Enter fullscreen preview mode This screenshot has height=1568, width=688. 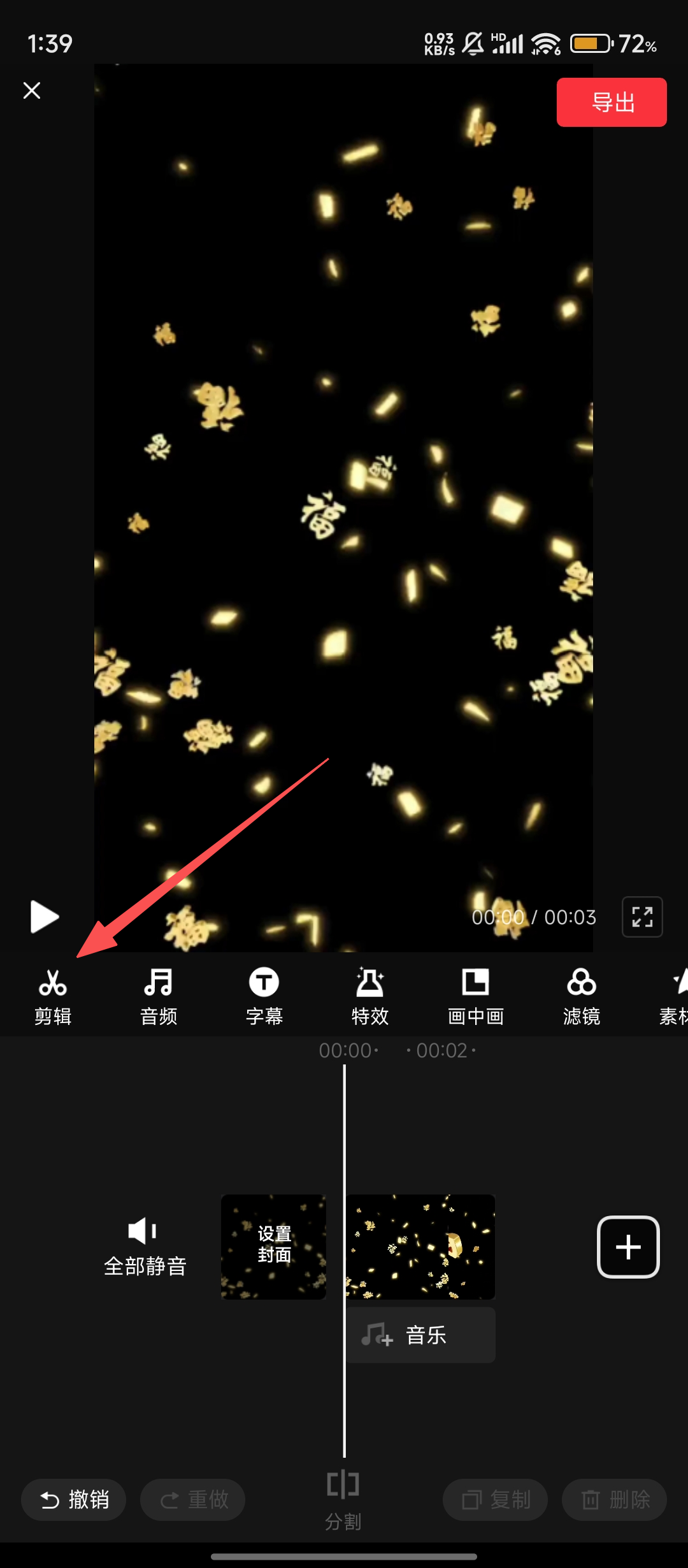click(642, 917)
